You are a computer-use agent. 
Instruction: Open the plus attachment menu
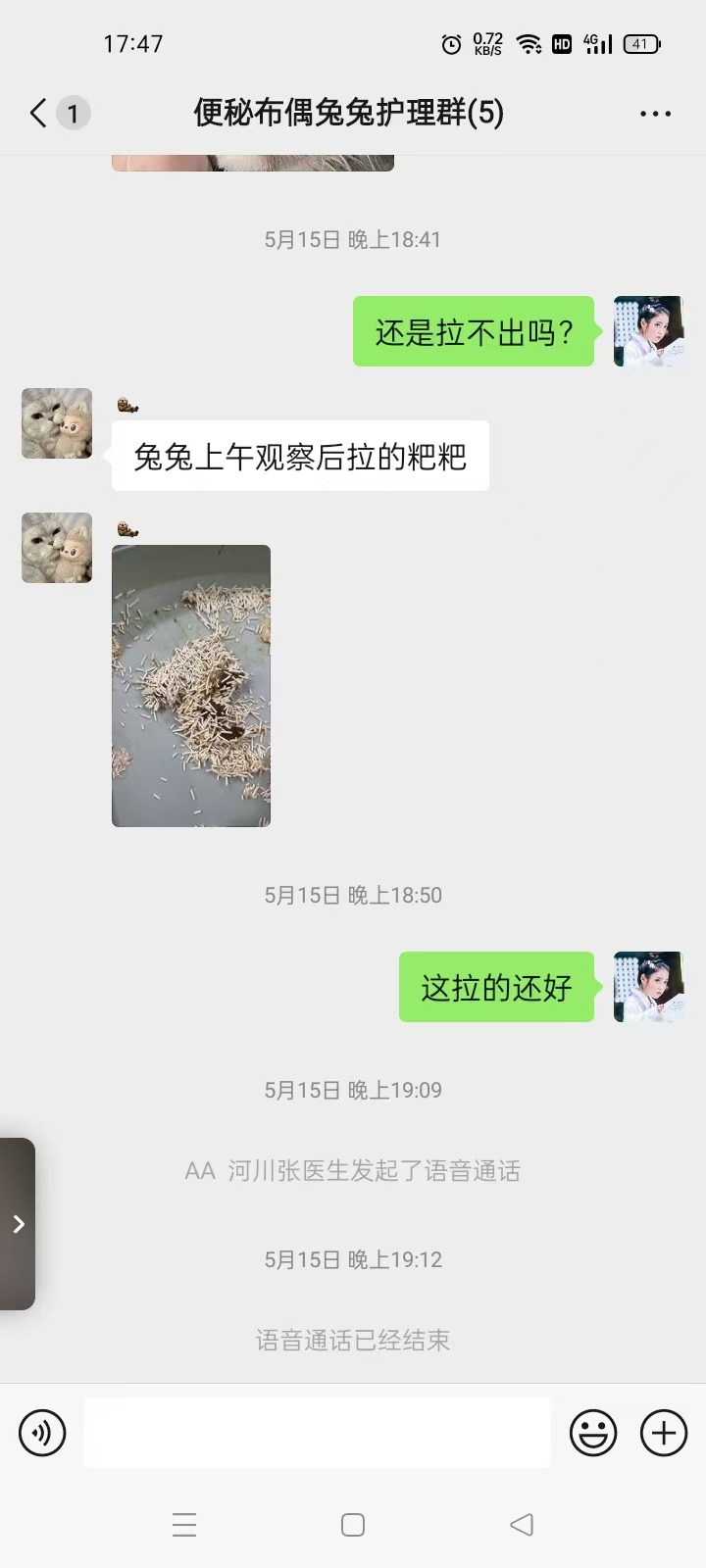pos(664,1433)
